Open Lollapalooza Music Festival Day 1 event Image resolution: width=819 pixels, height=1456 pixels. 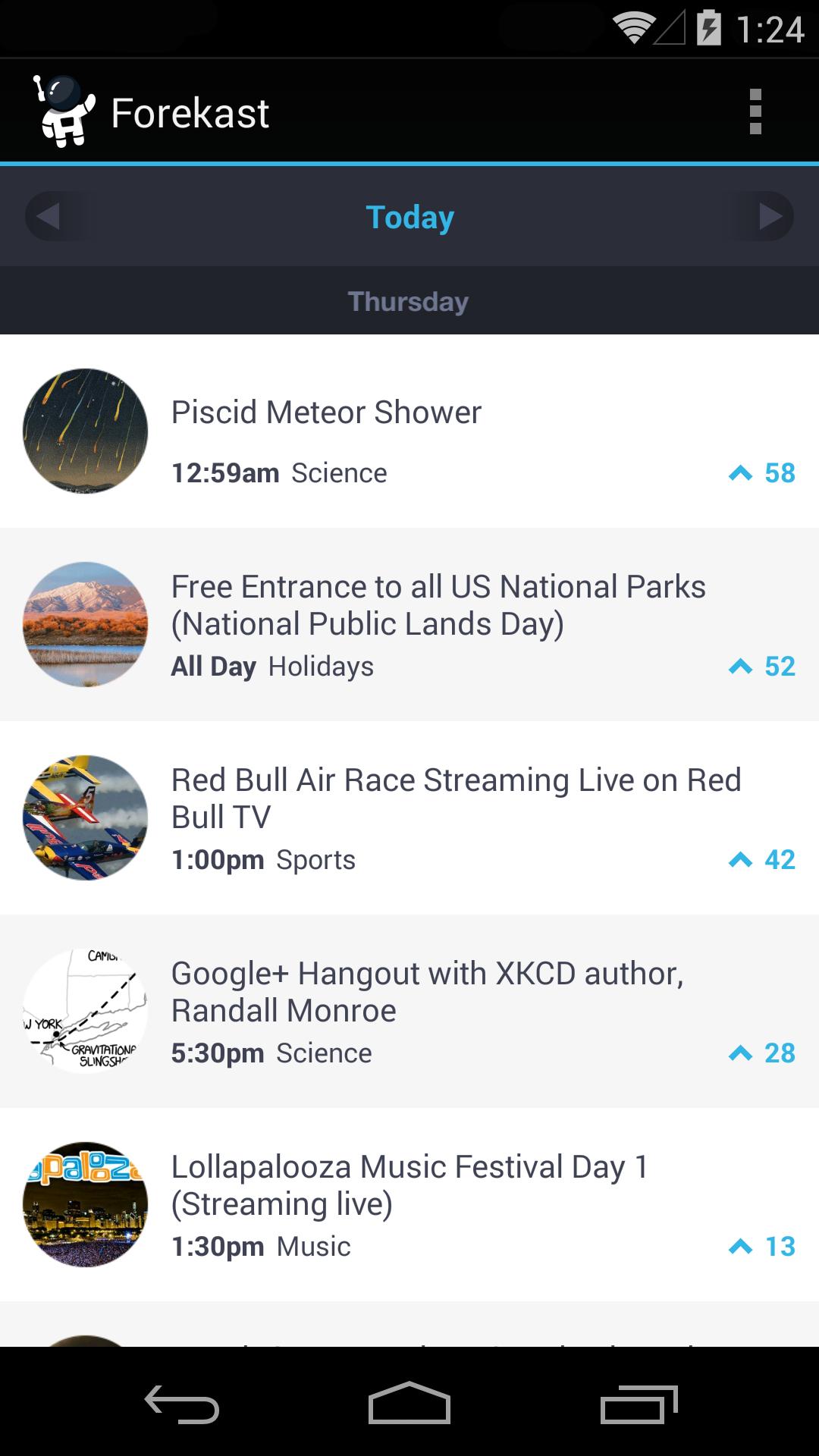click(x=409, y=1185)
